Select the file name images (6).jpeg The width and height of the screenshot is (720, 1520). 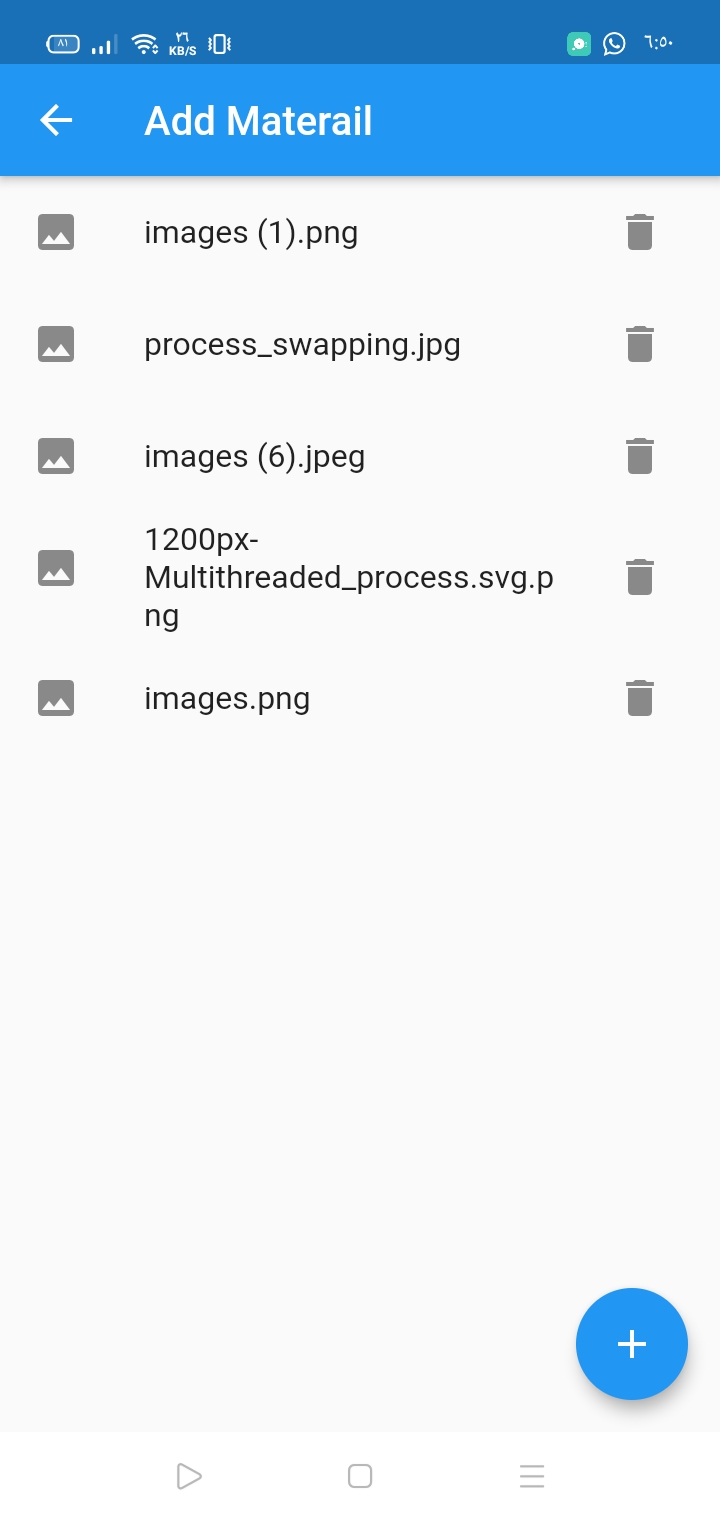[254, 455]
